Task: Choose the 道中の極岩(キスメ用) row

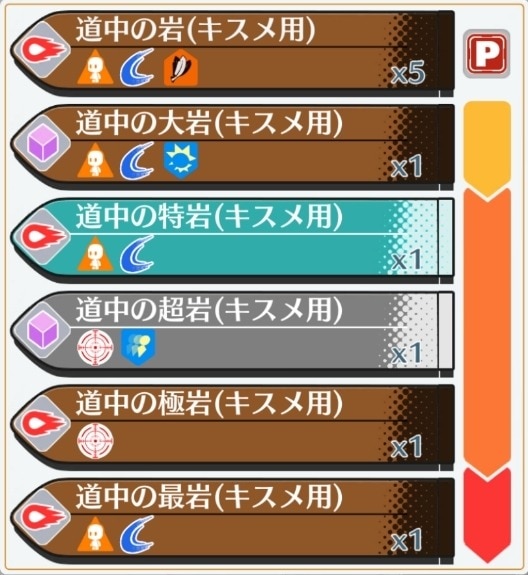Action: (x=232, y=427)
